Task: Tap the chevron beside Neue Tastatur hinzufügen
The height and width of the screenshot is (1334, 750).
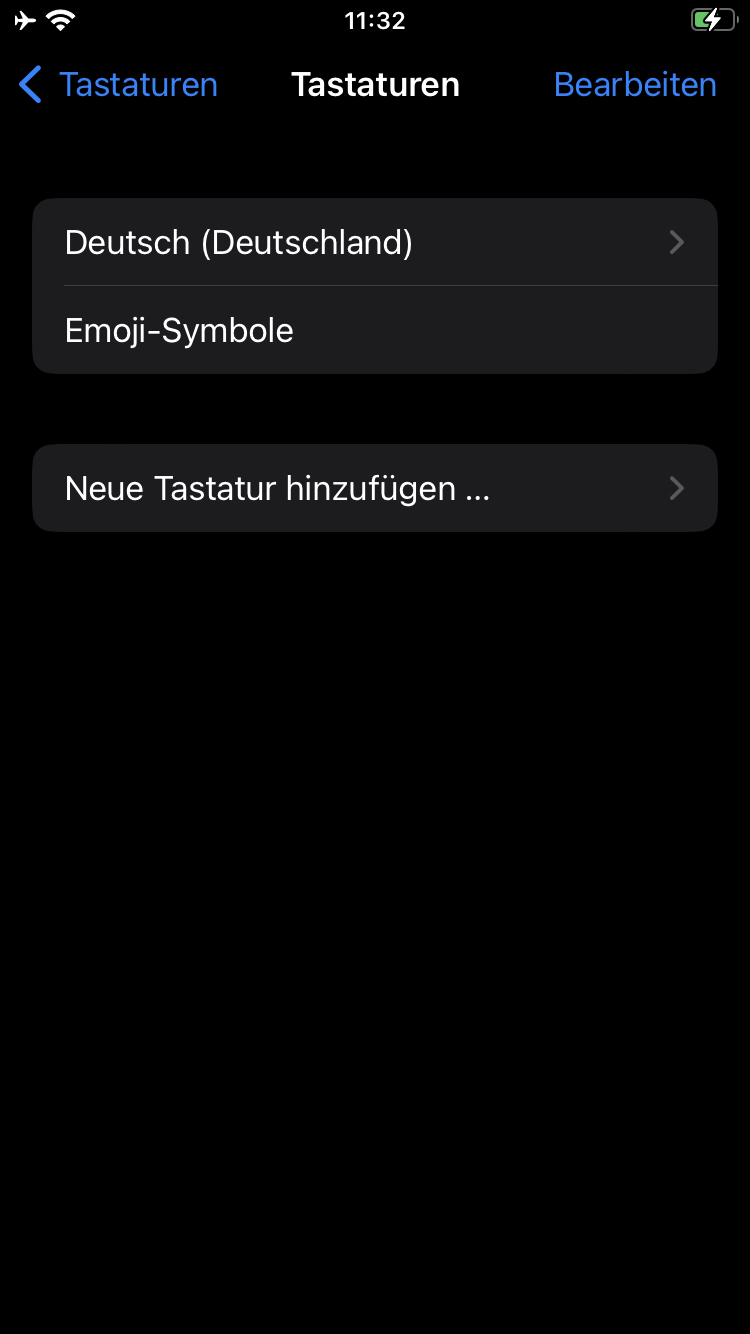Action: click(676, 488)
